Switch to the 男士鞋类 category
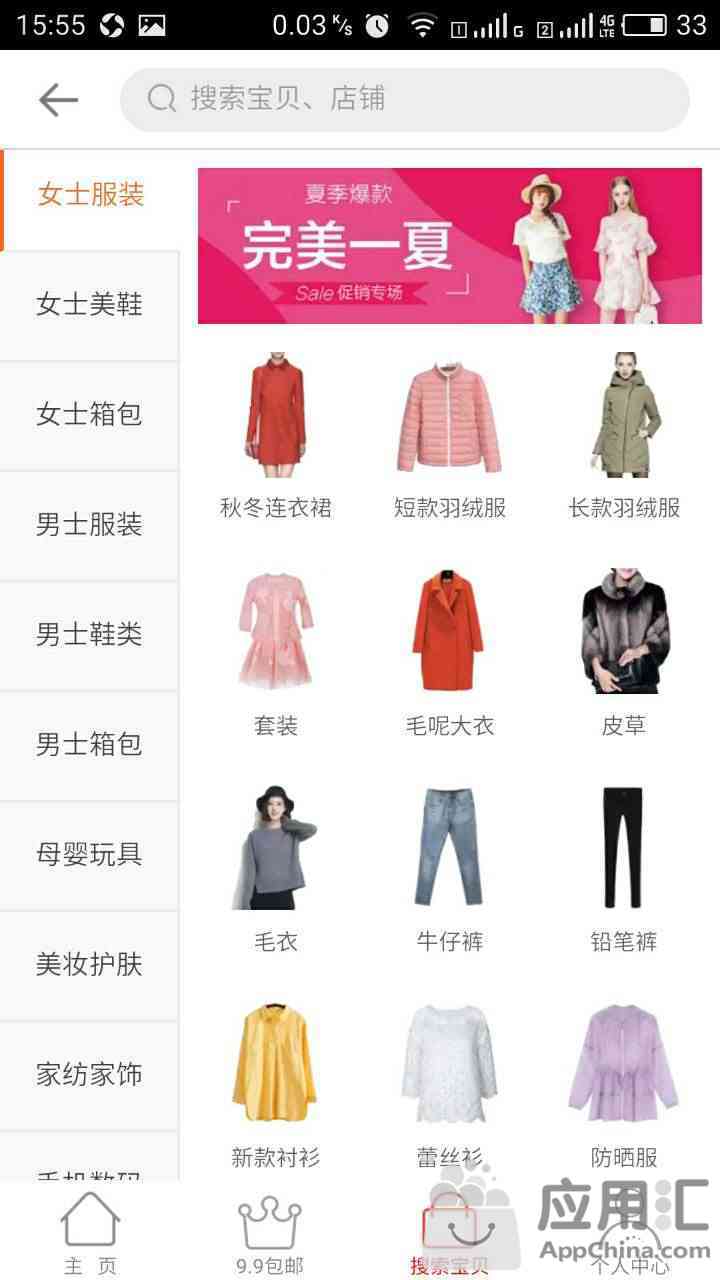This screenshot has height=1280, width=720. (89, 635)
